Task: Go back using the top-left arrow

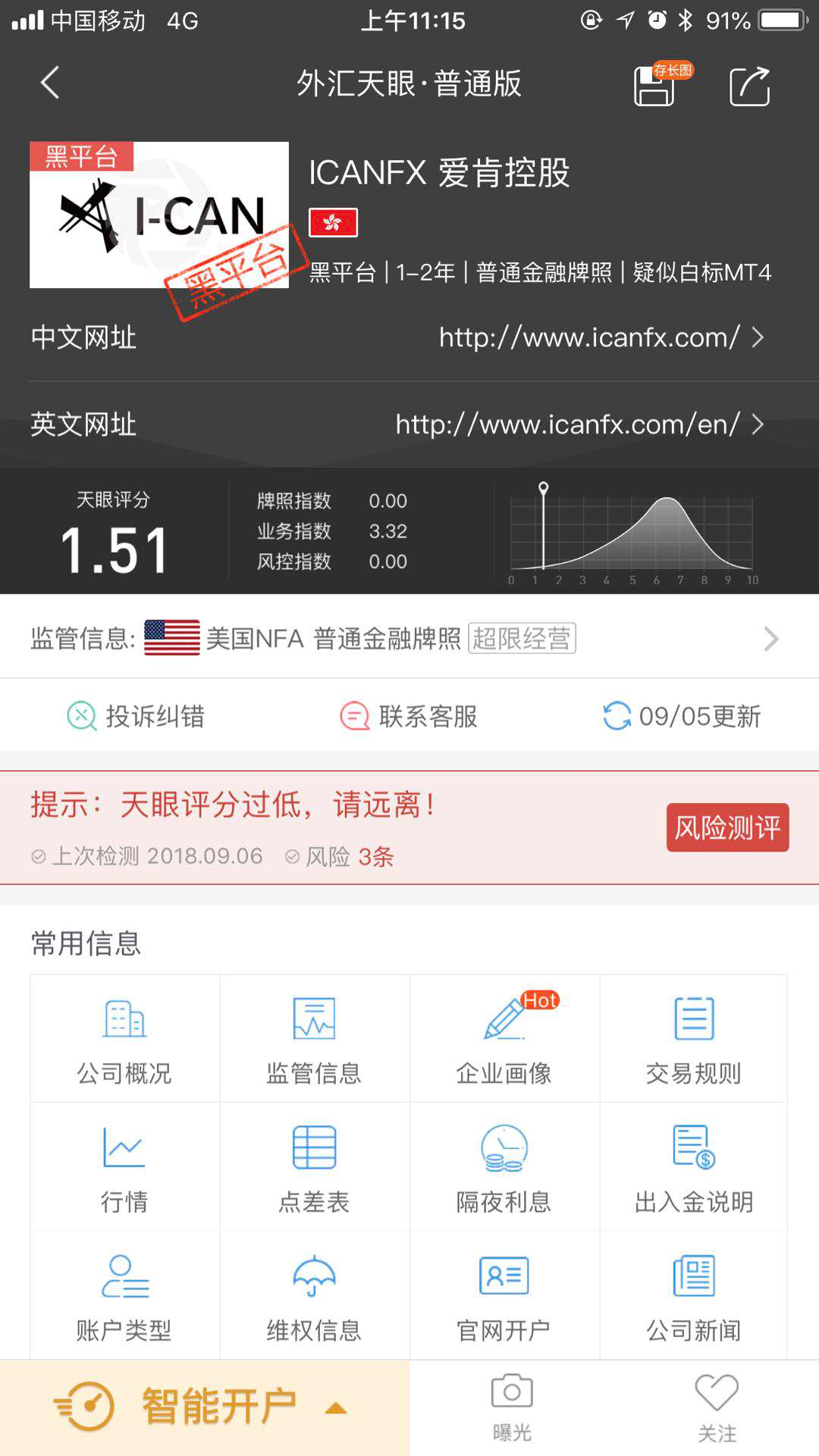Action: coord(50,83)
